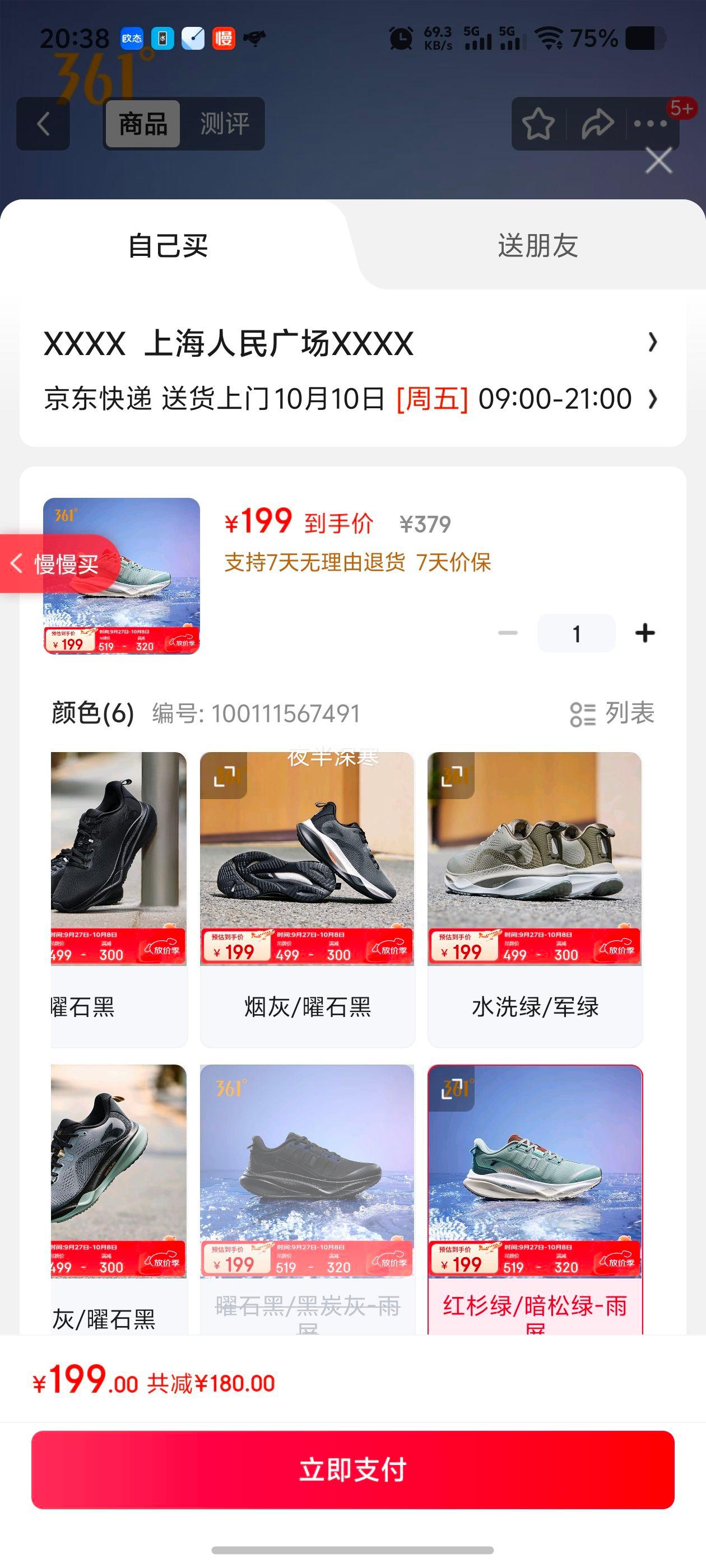Increase quantity with the plus button
This screenshot has height=1568, width=706.
(x=644, y=633)
